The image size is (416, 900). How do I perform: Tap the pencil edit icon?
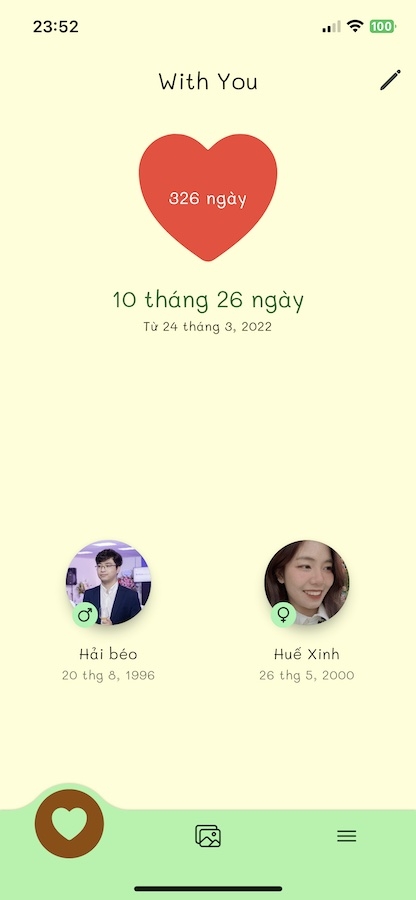[x=390, y=80]
